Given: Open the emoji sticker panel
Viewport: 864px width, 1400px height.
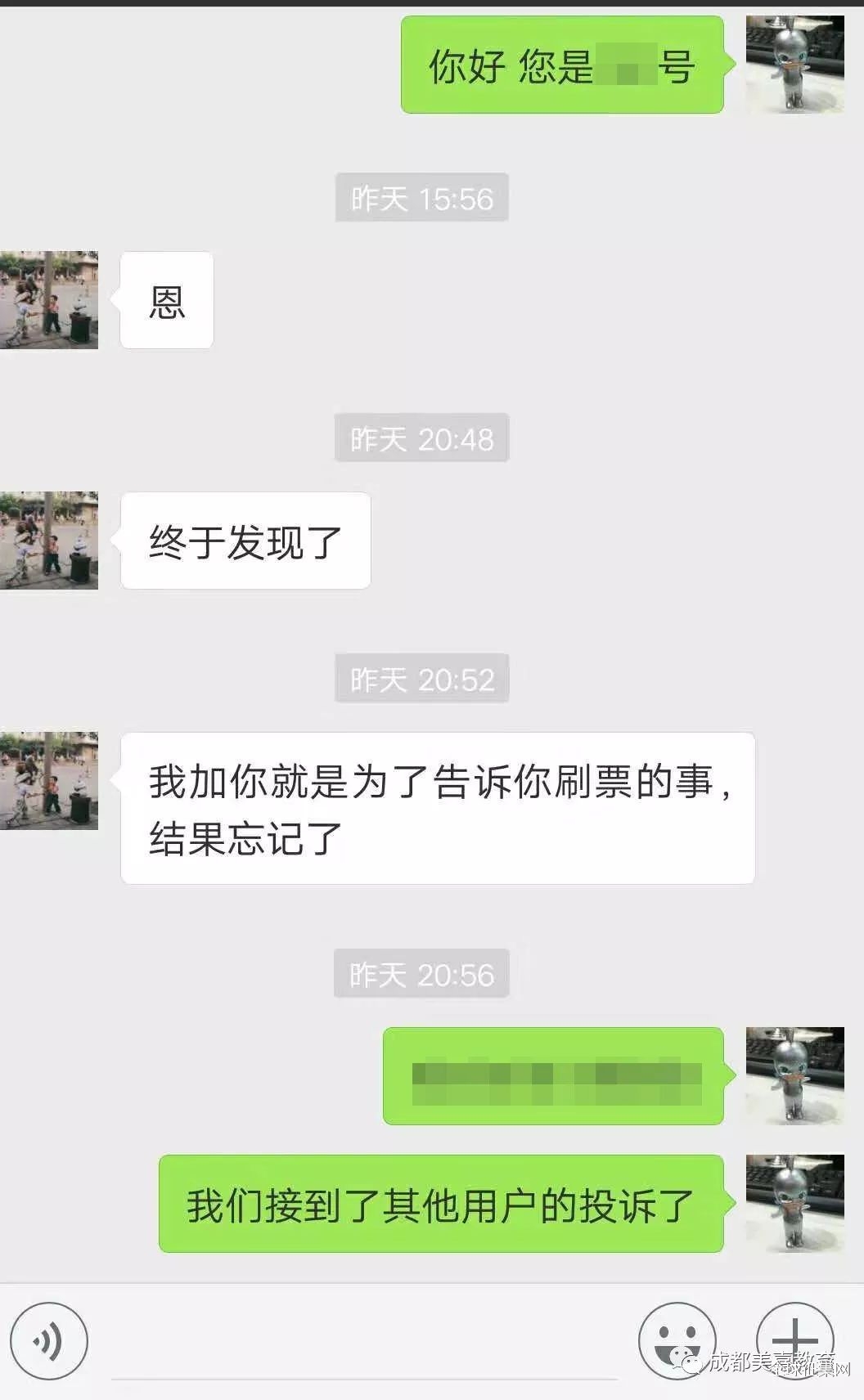Looking at the screenshot, I should [677, 1341].
